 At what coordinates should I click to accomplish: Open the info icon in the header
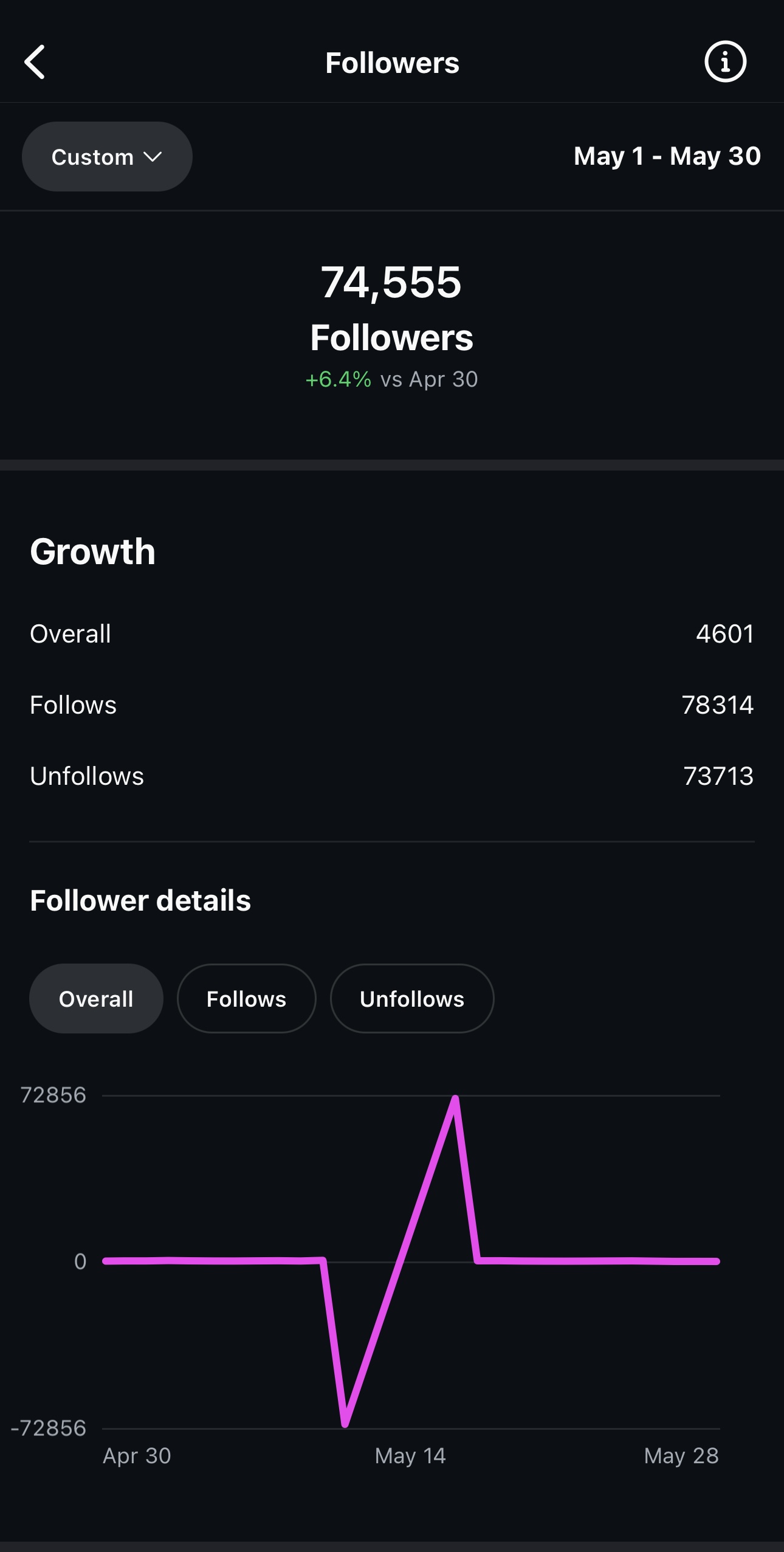[725, 62]
